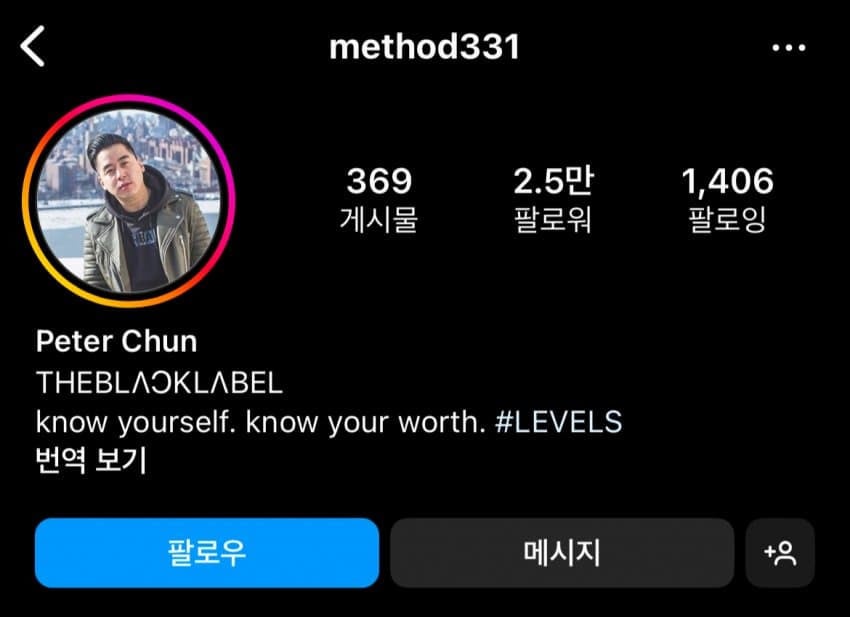Follow this account with 팔로우 button
Screen dimensions: 850x617
click(x=207, y=553)
